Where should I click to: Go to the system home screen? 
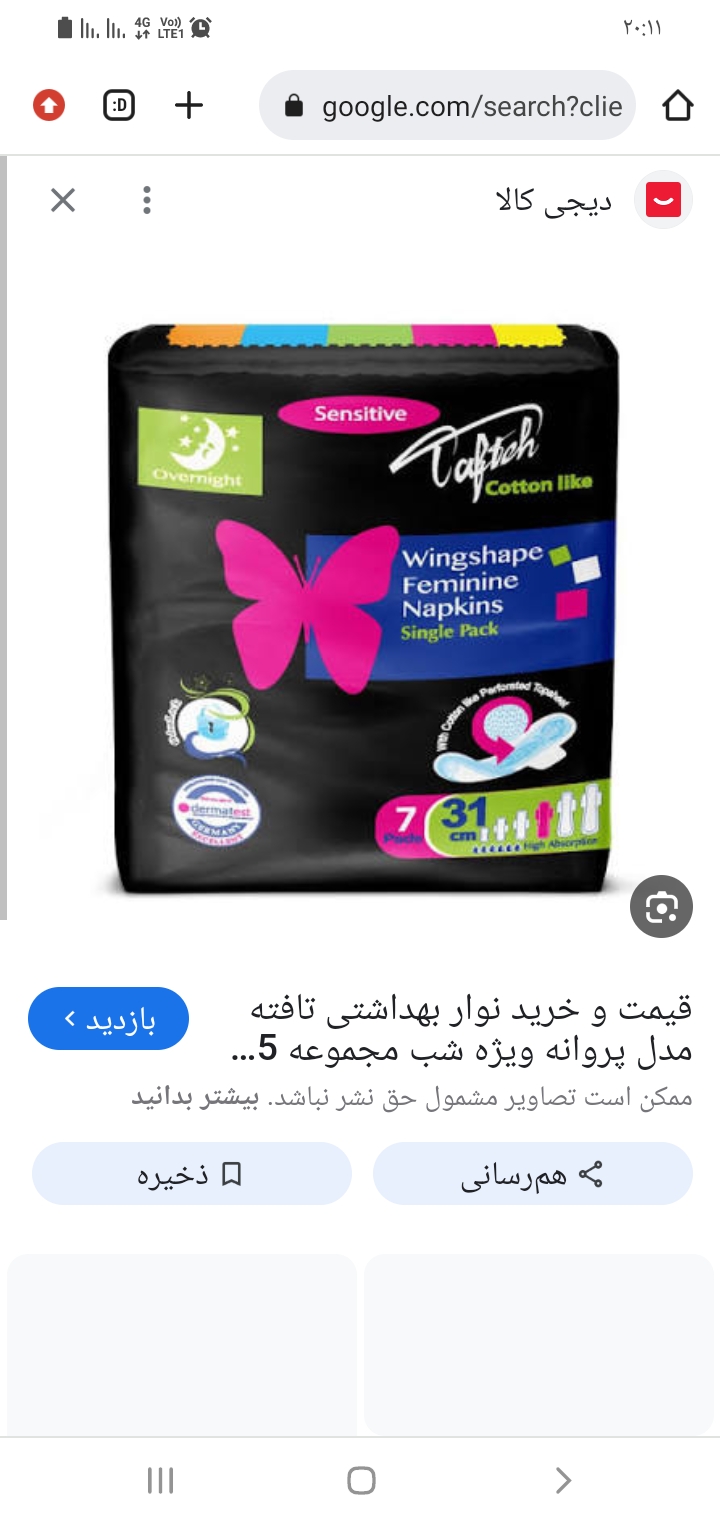tap(361, 1480)
